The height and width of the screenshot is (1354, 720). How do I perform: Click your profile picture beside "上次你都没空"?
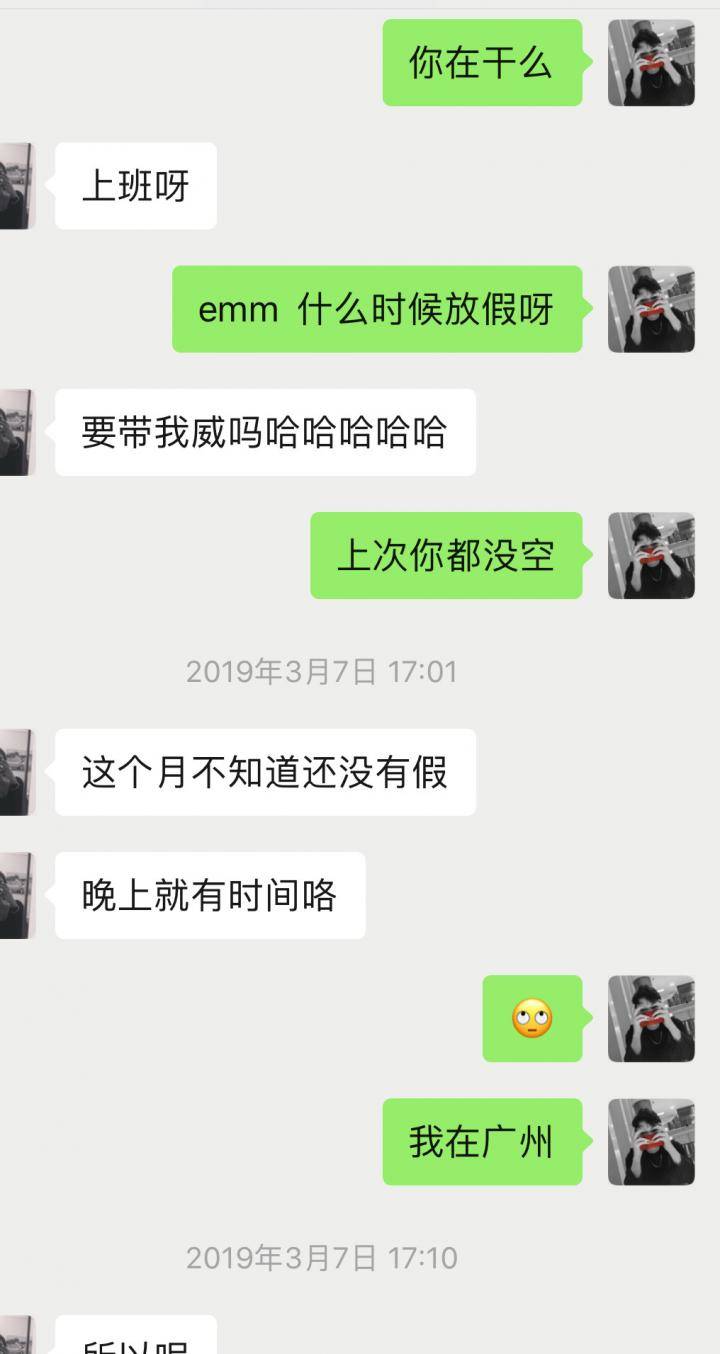(650, 557)
